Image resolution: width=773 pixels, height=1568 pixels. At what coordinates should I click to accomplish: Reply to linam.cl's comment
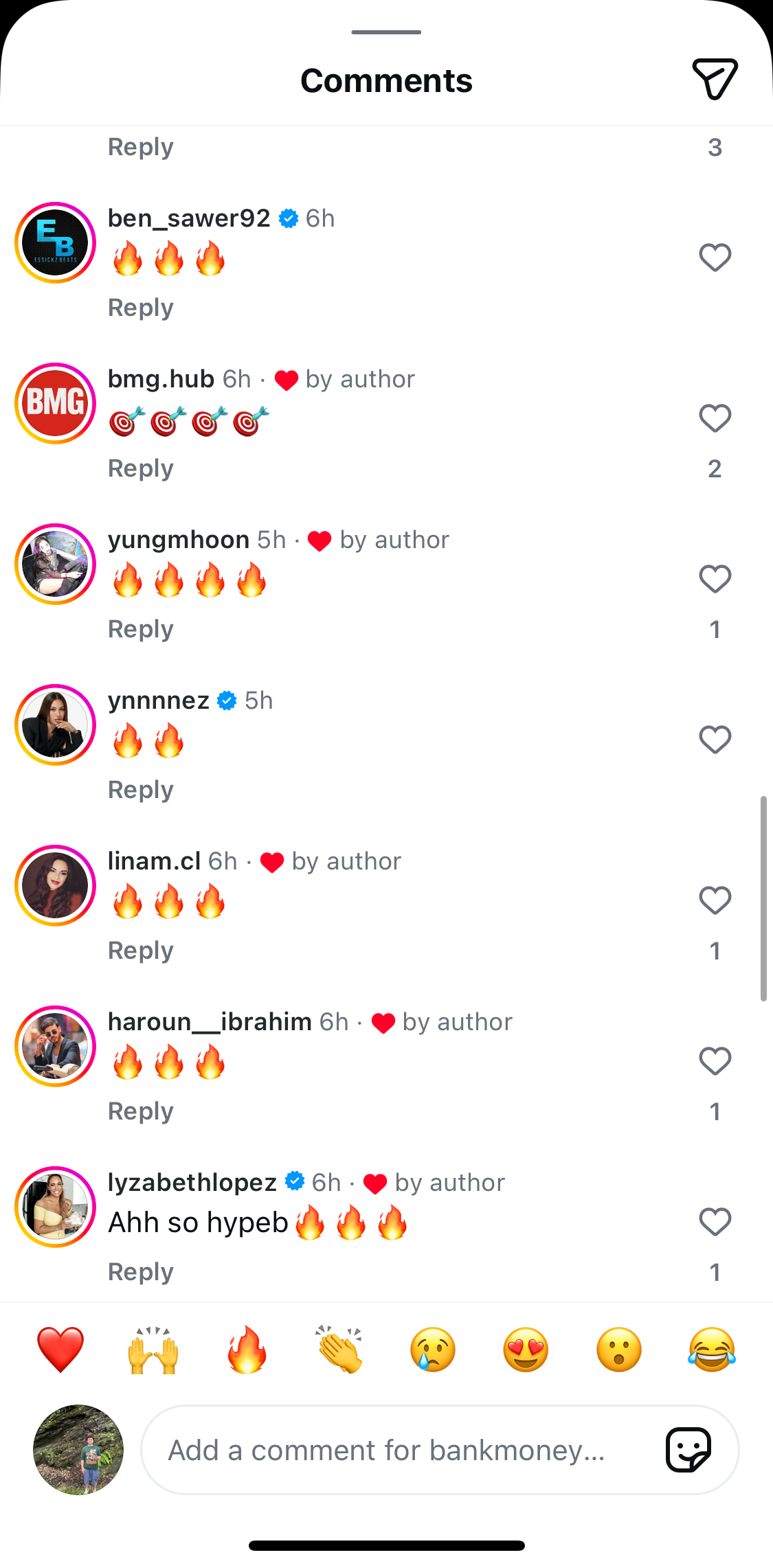(141, 951)
